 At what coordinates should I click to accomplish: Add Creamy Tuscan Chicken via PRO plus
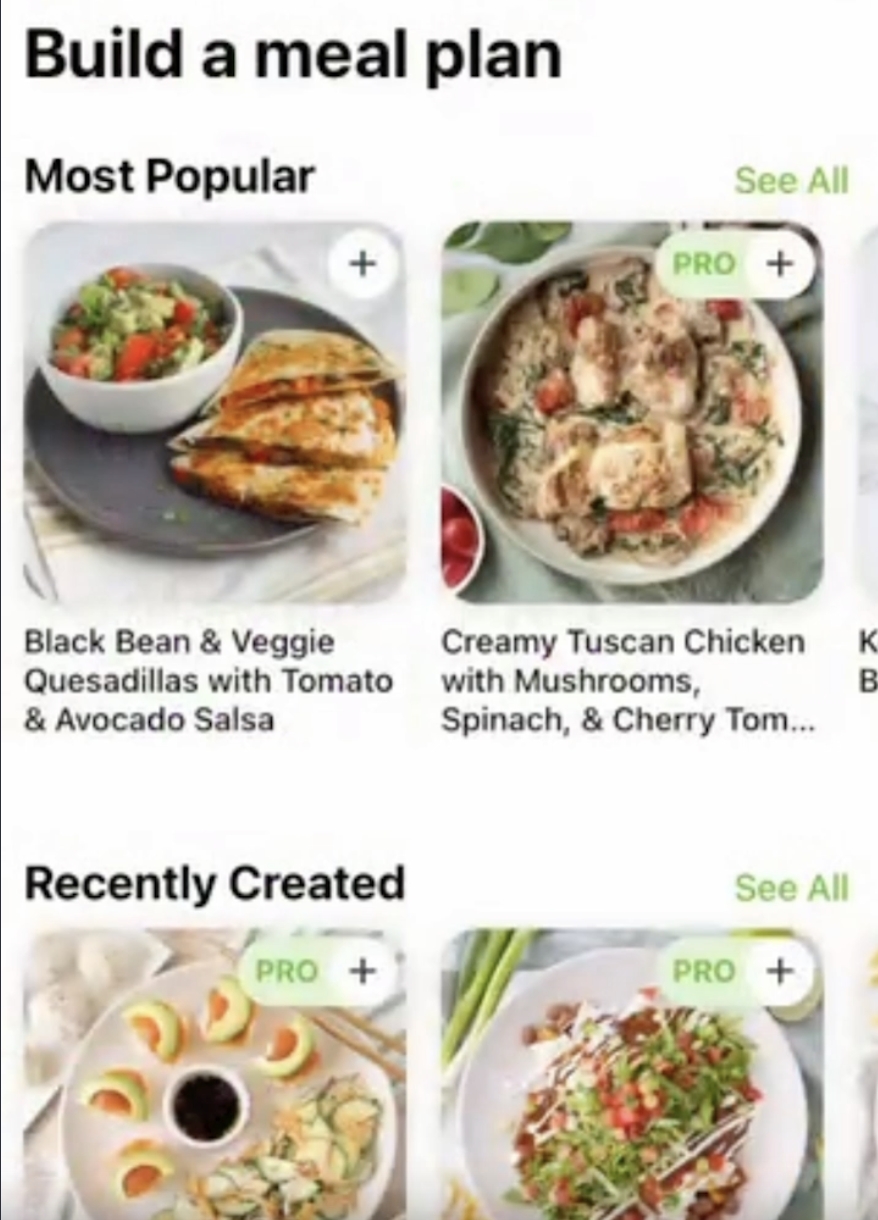735,264
